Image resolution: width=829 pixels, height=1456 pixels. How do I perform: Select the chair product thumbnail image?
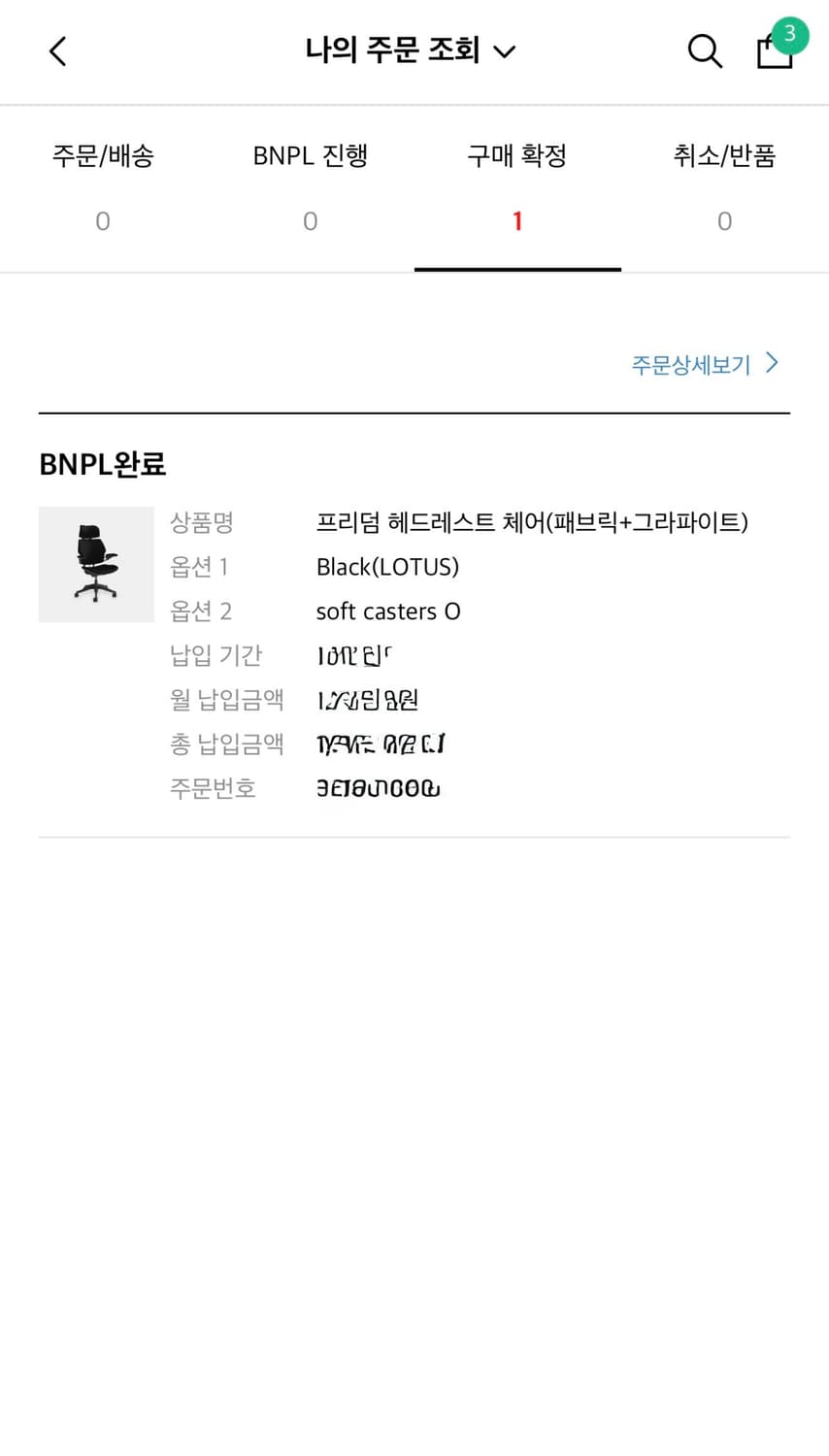click(96, 564)
